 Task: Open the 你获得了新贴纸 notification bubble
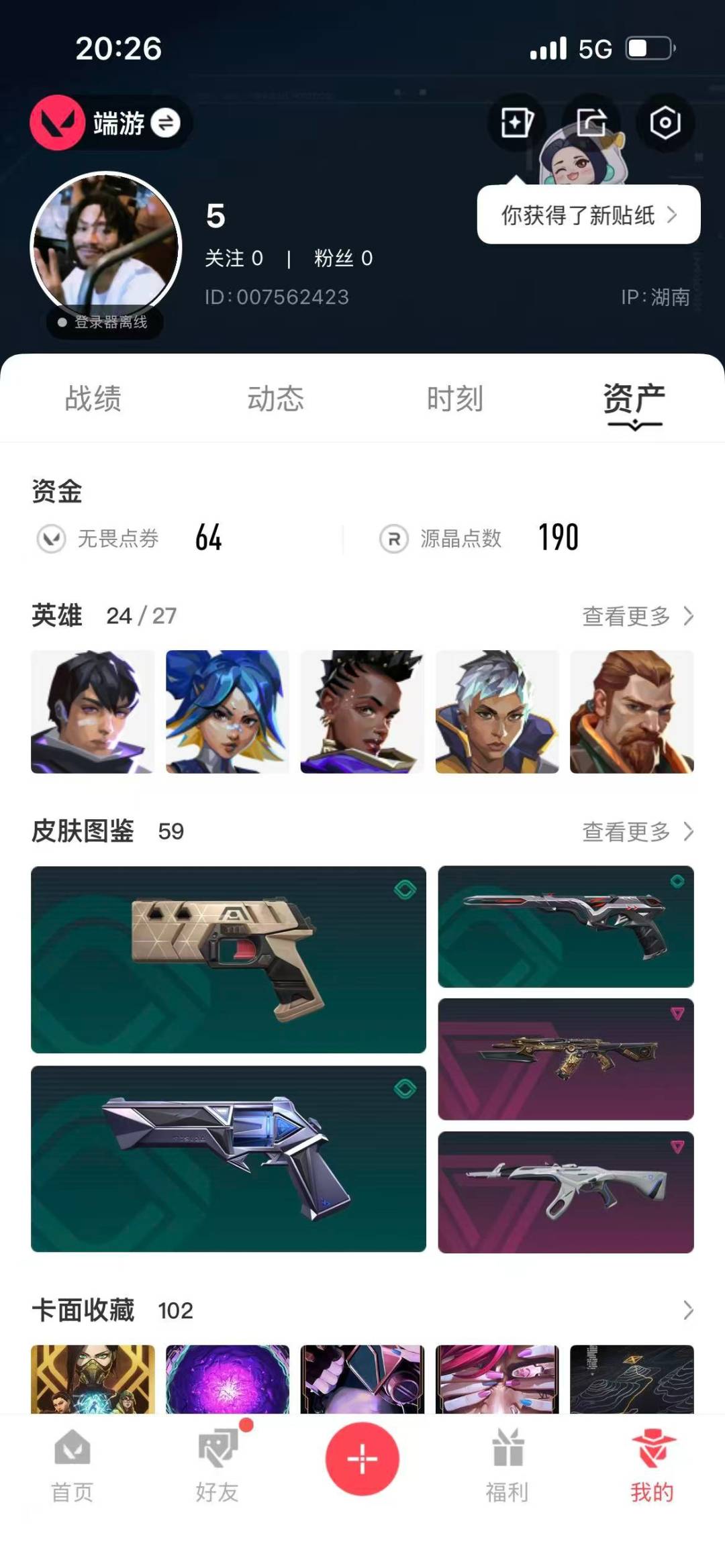pos(589,215)
